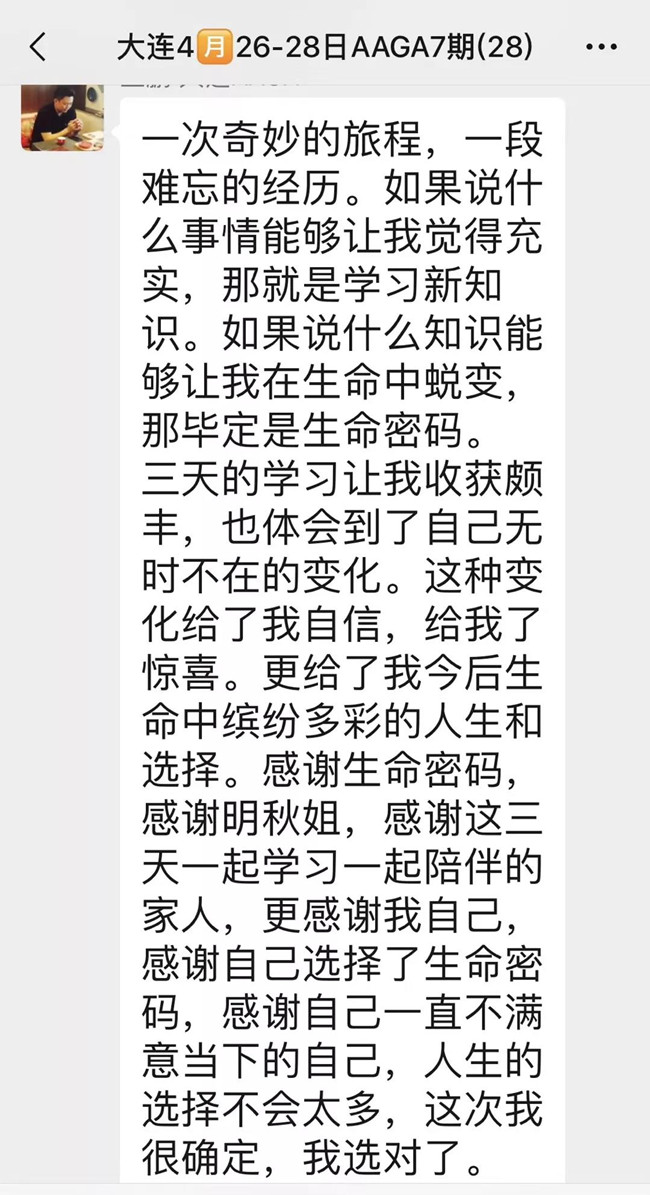Open the group chat overflow menu
The width and height of the screenshot is (650, 1195).
click(x=600, y=46)
